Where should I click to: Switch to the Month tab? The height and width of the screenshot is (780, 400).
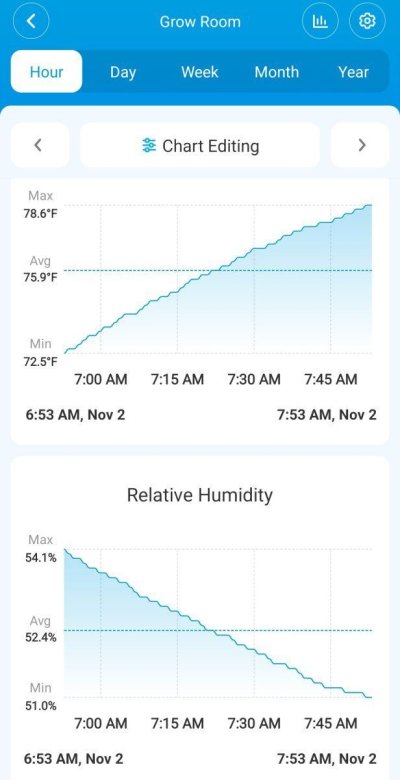(x=277, y=72)
